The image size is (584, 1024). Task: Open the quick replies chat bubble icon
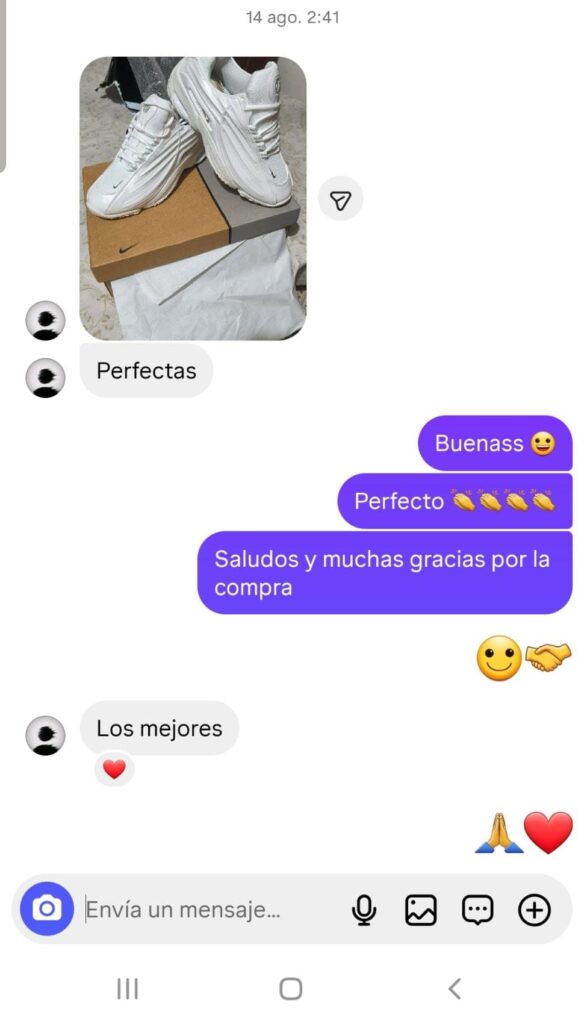click(478, 910)
